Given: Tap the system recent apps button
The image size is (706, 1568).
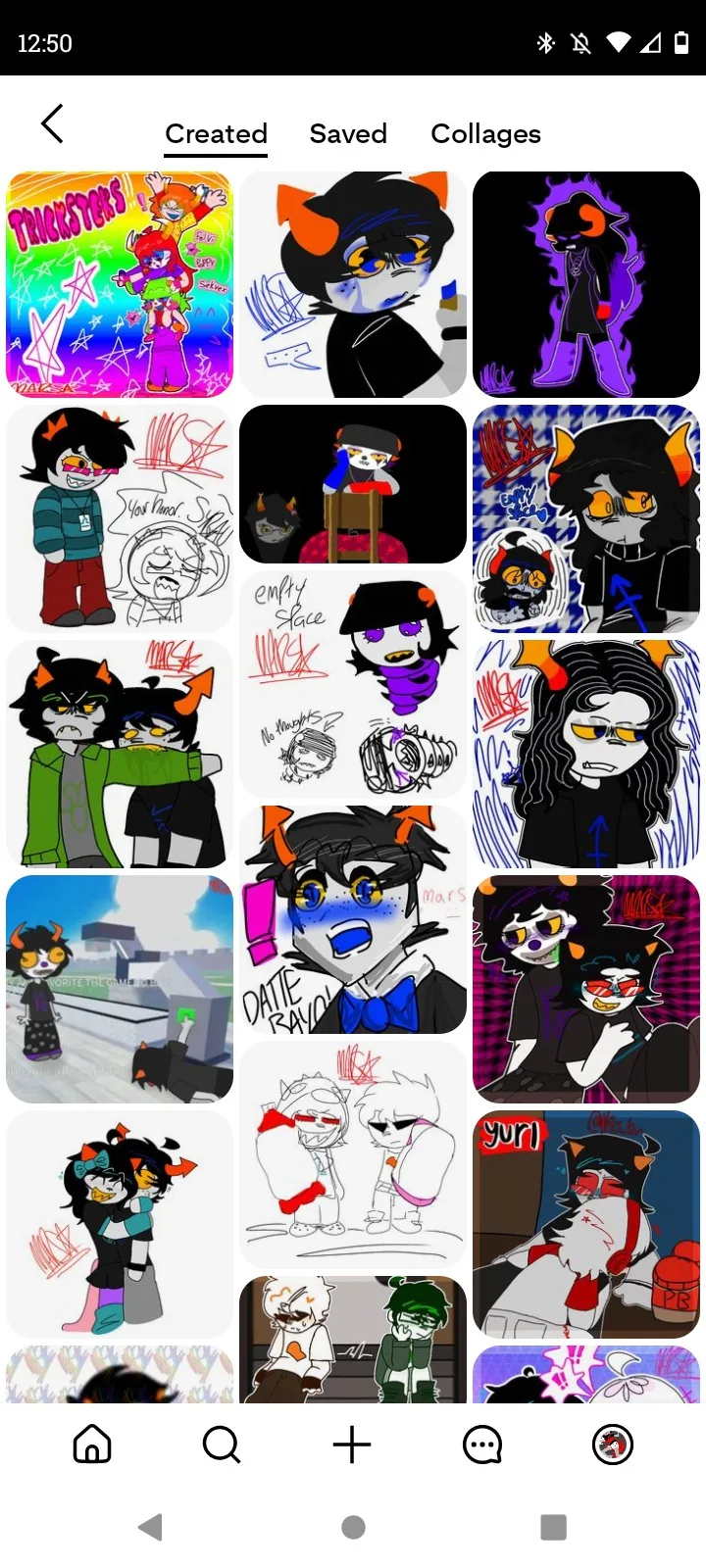Looking at the screenshot, I should [554, 1527].
